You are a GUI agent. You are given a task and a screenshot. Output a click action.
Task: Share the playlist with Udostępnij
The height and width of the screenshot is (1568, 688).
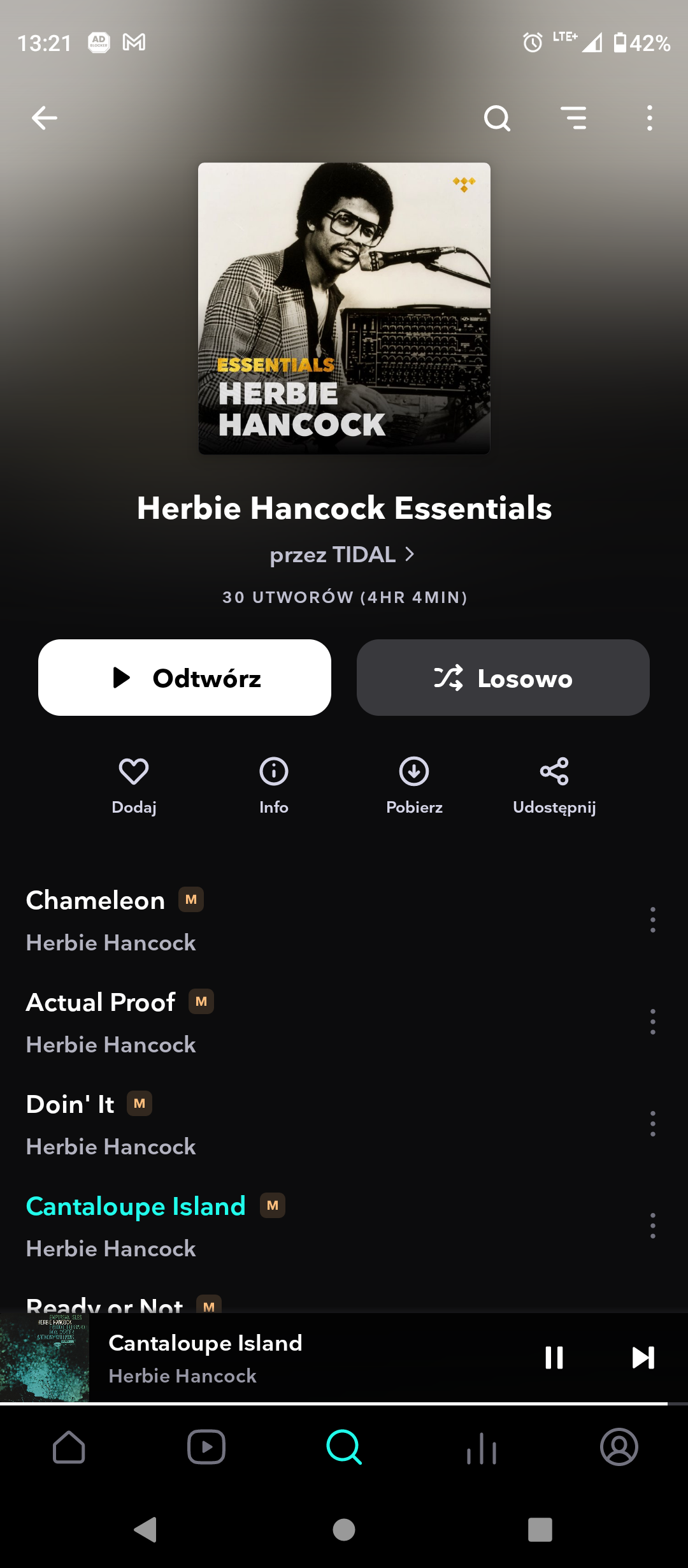tap(554, 785)
